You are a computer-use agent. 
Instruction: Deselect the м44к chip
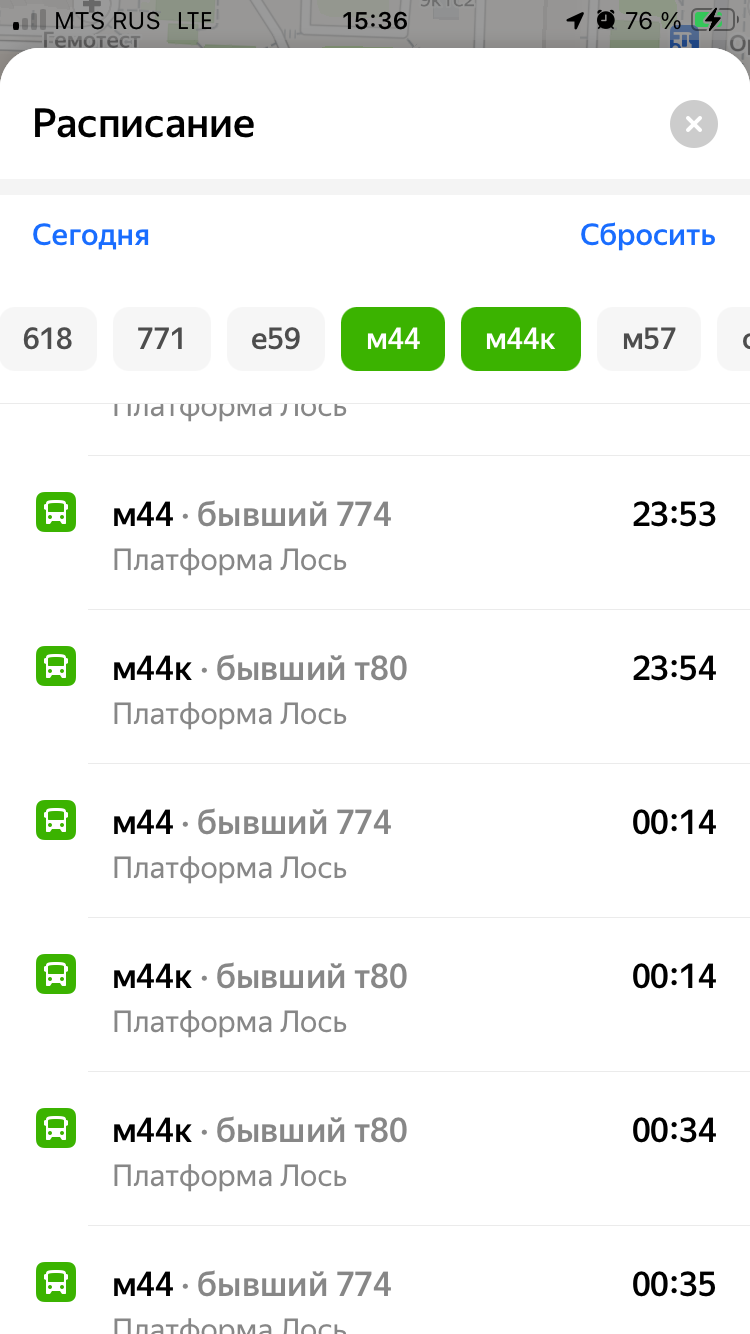coord(521,339)
